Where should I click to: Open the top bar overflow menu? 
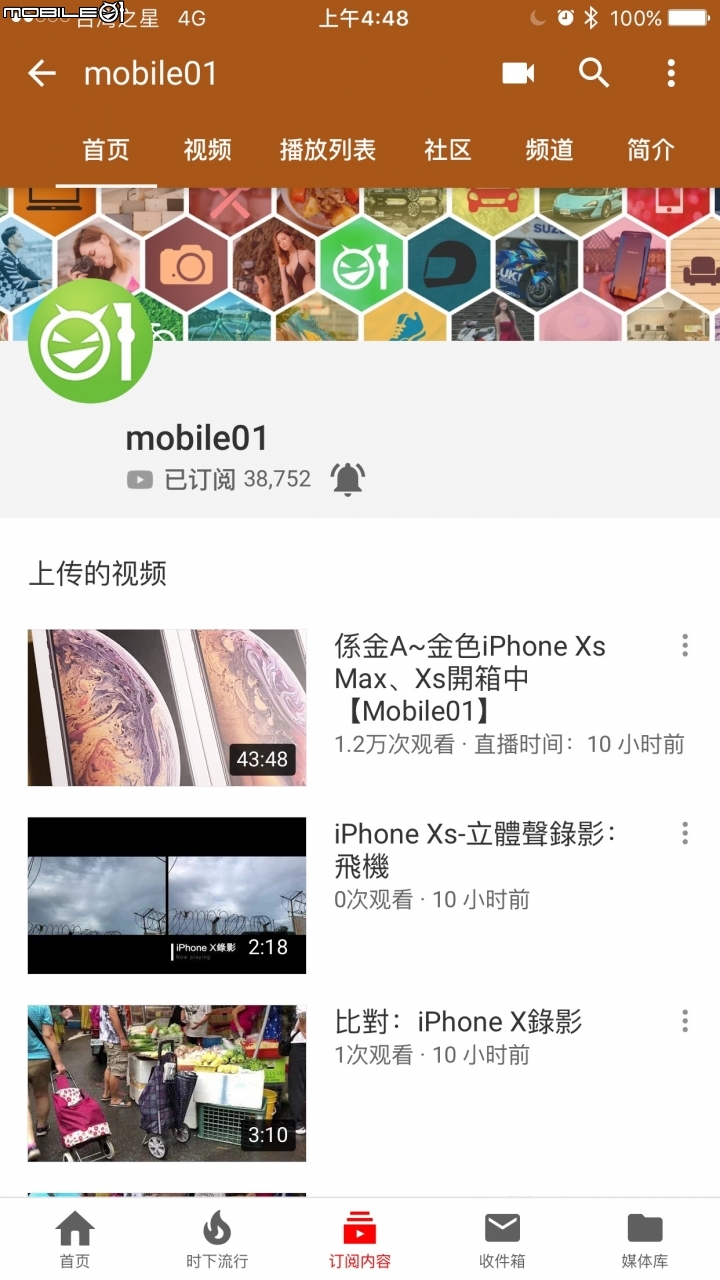click(x=671, y=73)
